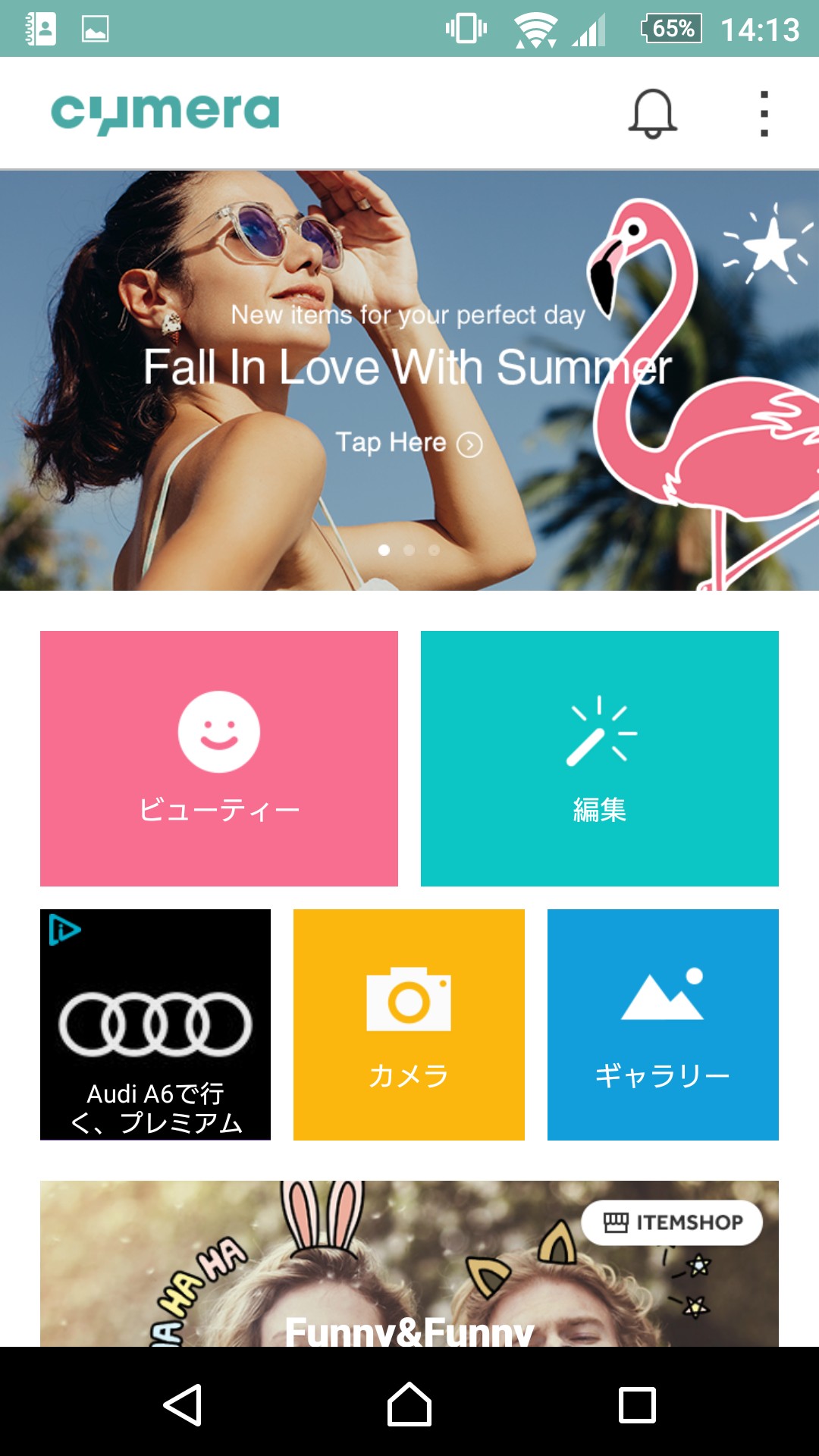
Task: Open the ギャラリー gallery tile
Action: [x=663, y=1025]
